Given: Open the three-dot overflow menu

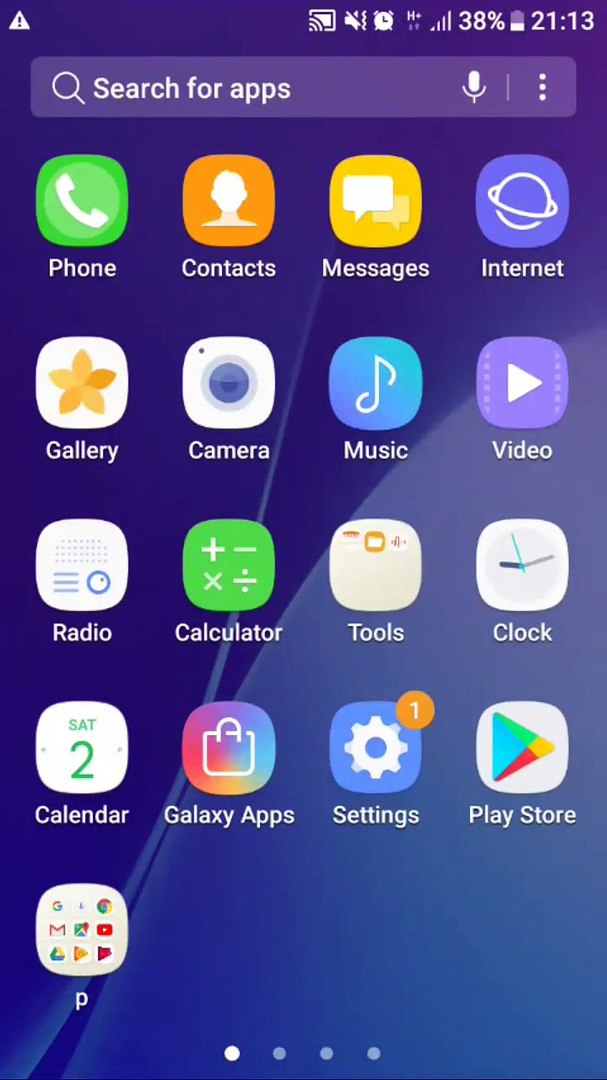Looking at the screenshot, I should pyautogui.click(x=542, y=88).
